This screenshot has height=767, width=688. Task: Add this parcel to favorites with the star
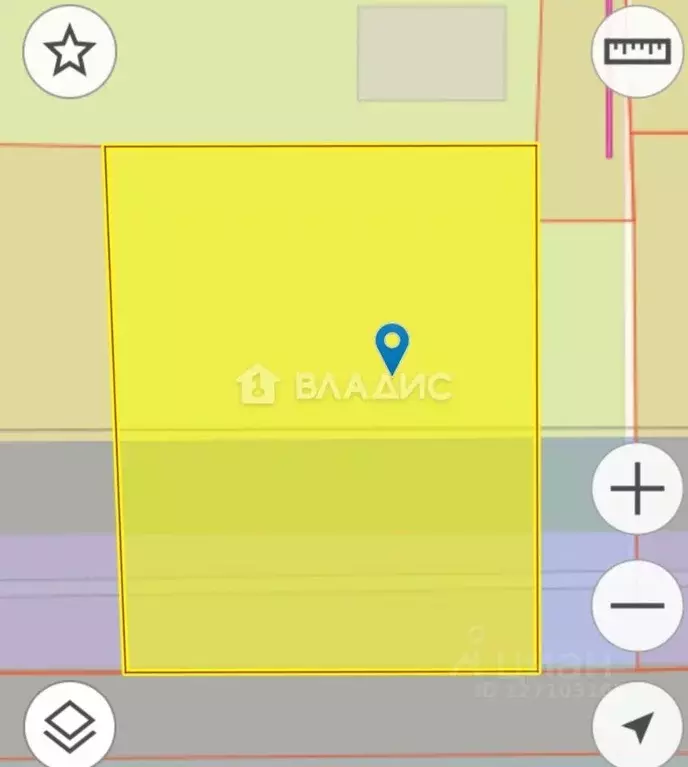[70, 51]
